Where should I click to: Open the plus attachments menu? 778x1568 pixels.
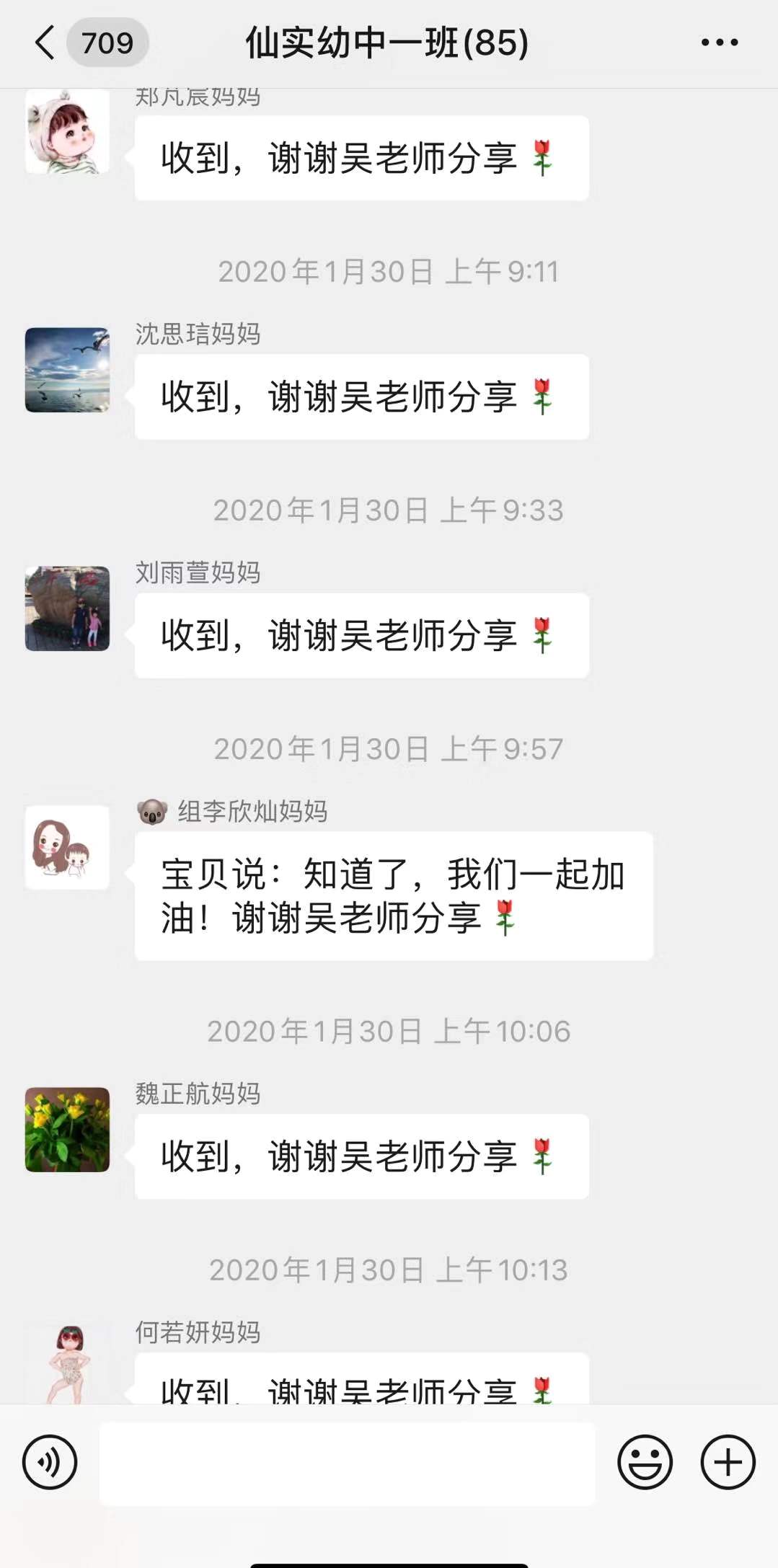tap(728, 1462)
